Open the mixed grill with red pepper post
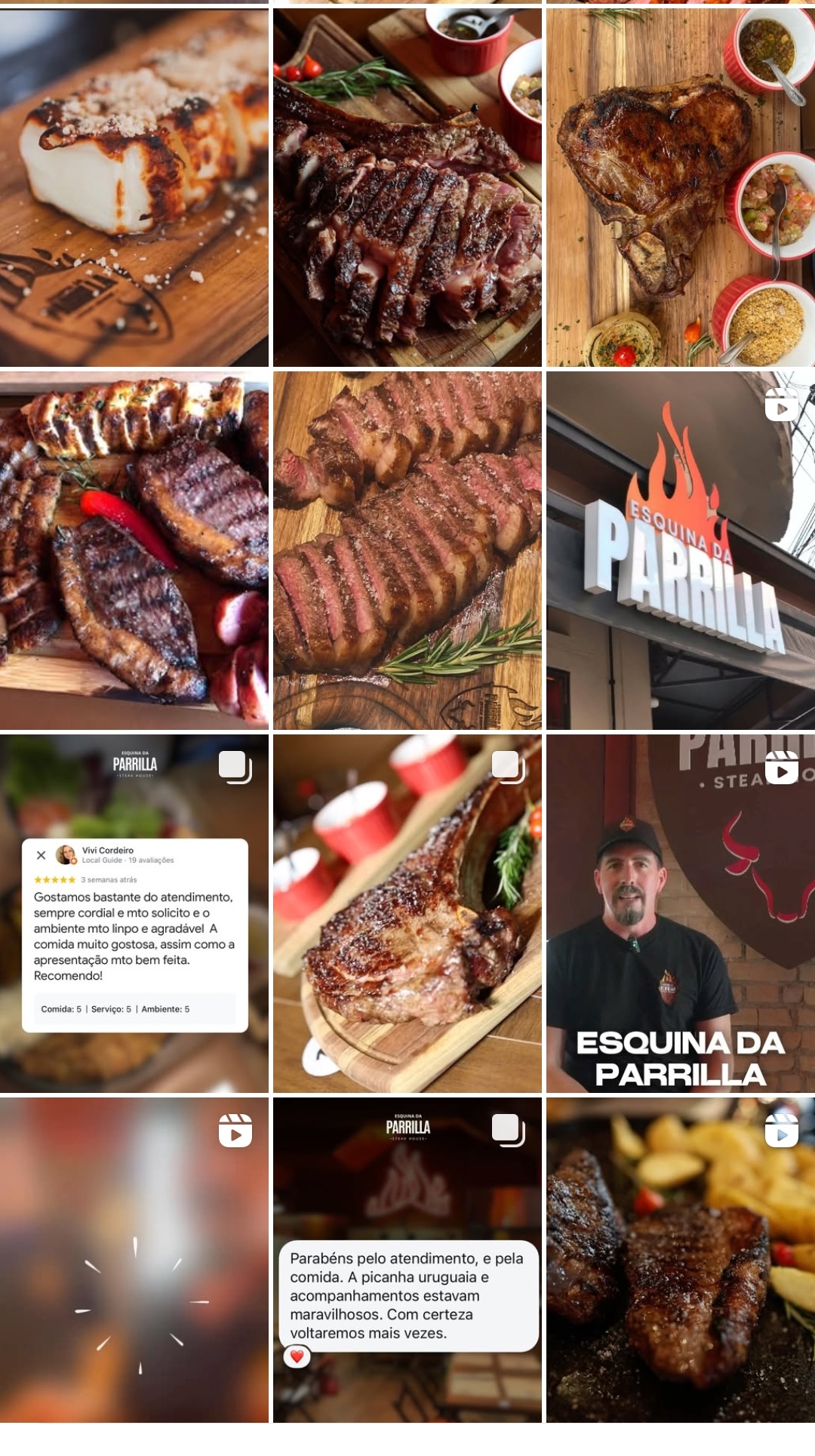Image resolution: width=815 pixels, height=1456 pixels. tap(134, 550)
